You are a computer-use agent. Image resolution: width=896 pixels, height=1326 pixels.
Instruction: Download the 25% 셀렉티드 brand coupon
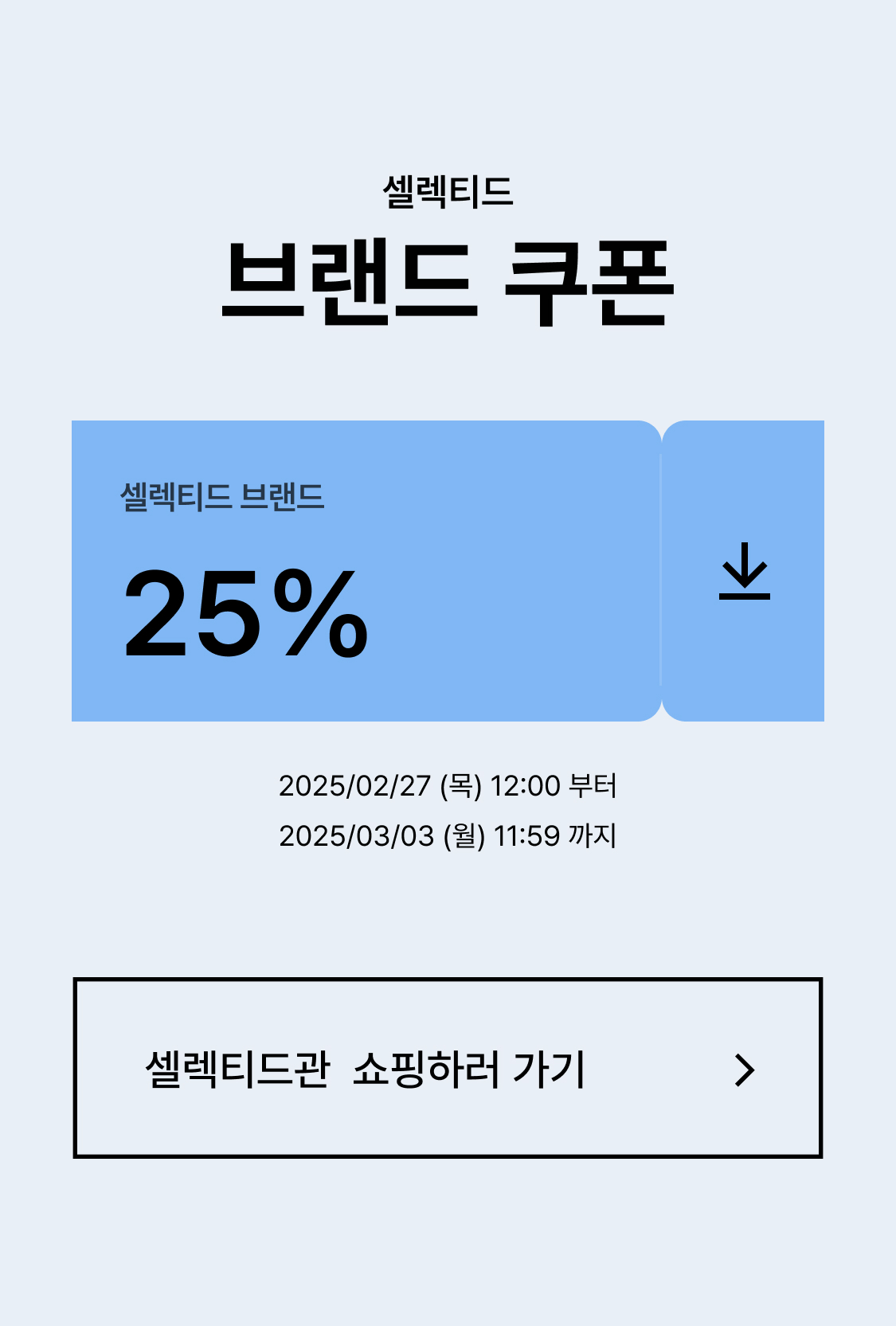click(744, 571)
